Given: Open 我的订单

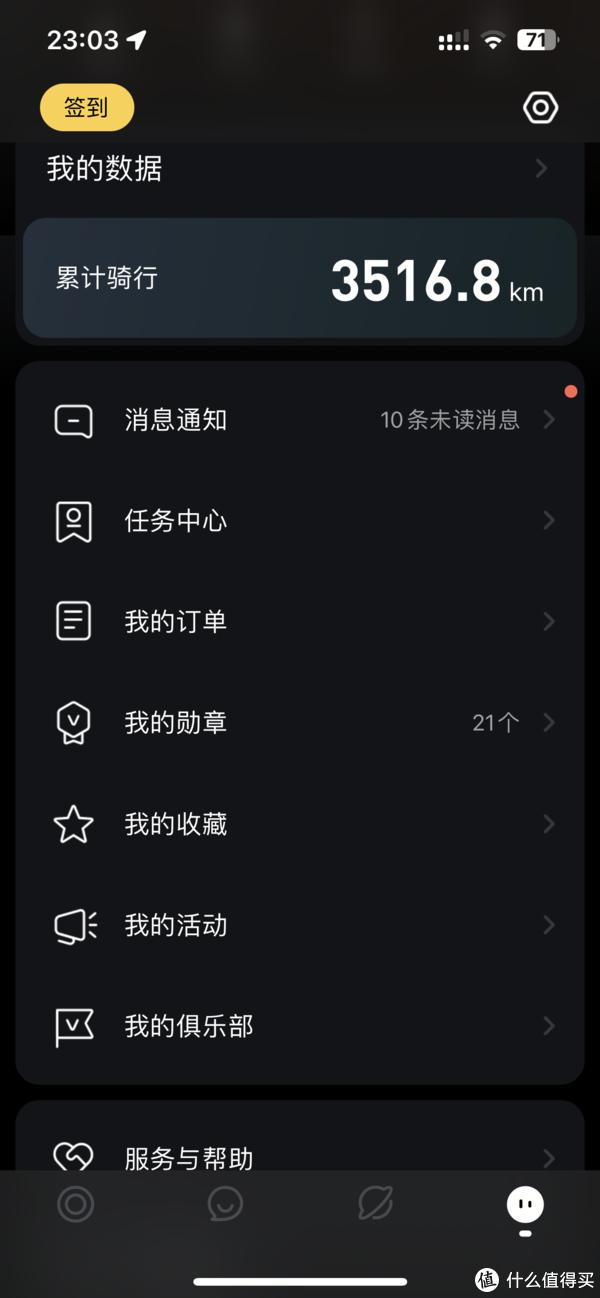Looking at the screenshot, I should point(299,622).
